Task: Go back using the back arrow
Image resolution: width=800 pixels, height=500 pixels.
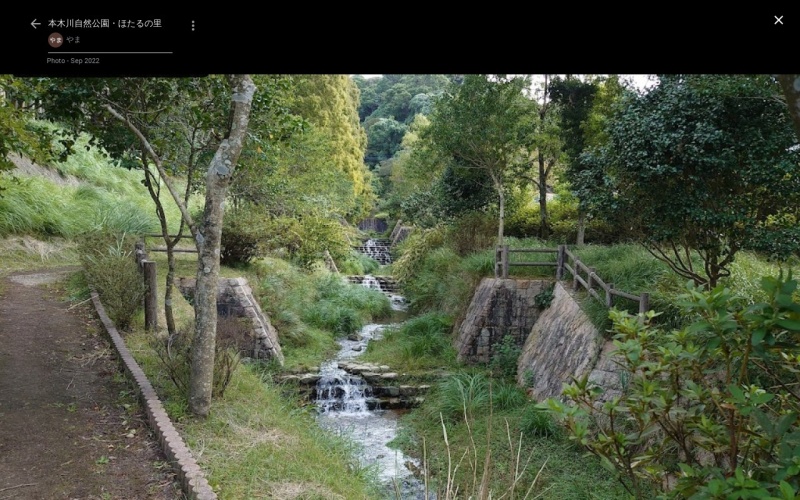Action: click(35, 24)
